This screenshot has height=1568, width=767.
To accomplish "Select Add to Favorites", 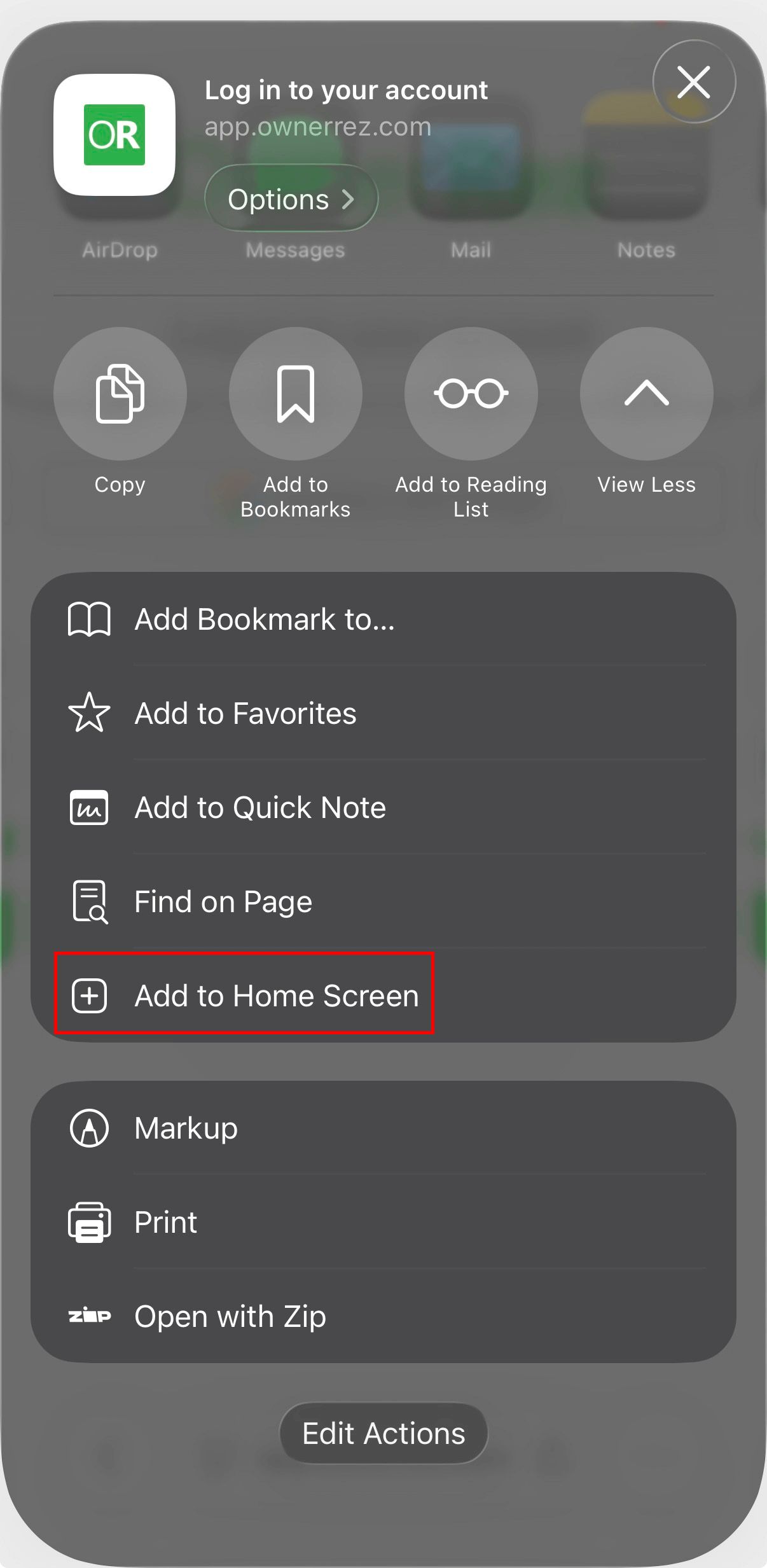I will coord(245,712).
